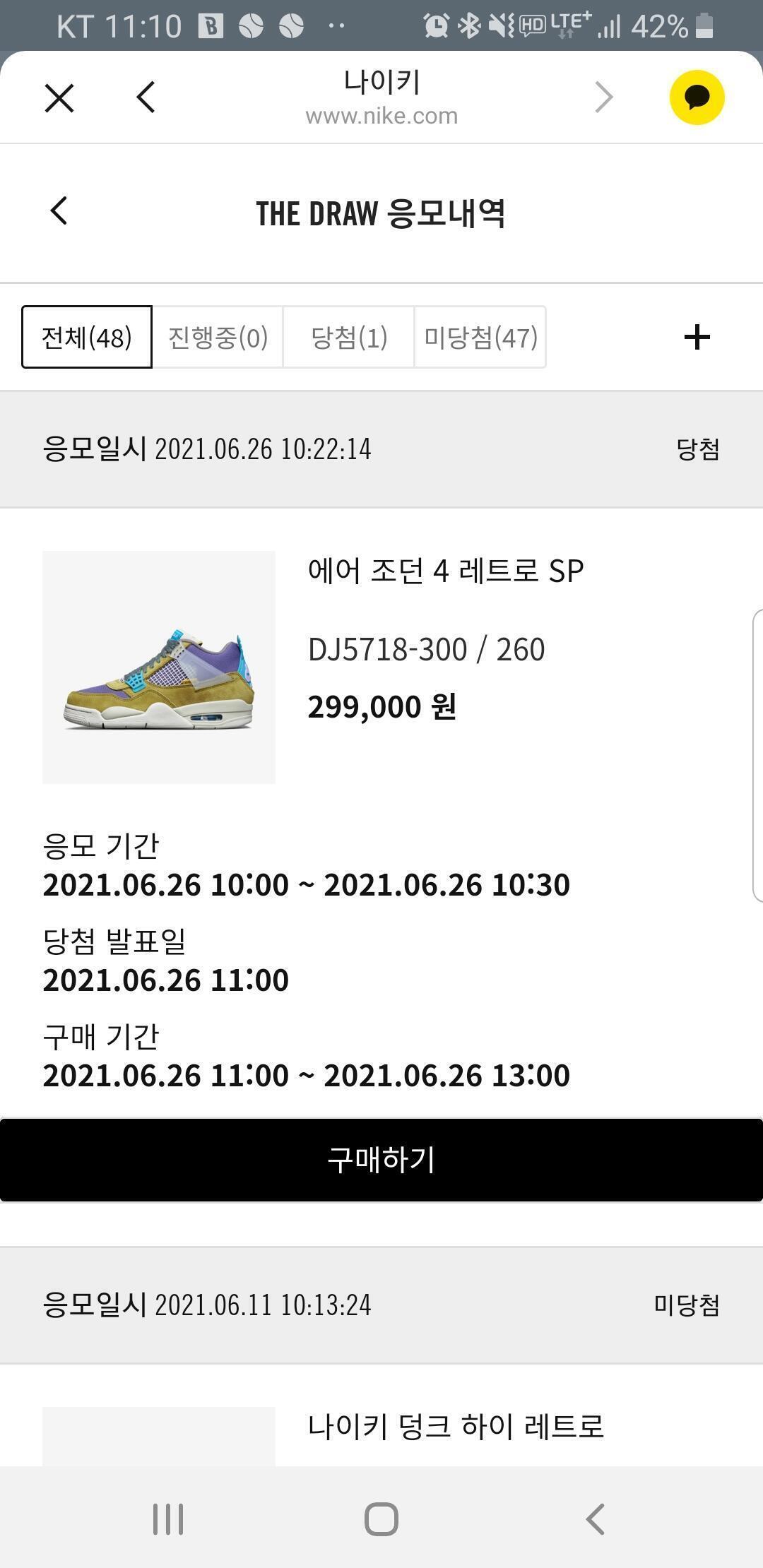Screen dimensions: 763x1568
Task: Tap the 구매하기 button
Action: point(381,1160)
